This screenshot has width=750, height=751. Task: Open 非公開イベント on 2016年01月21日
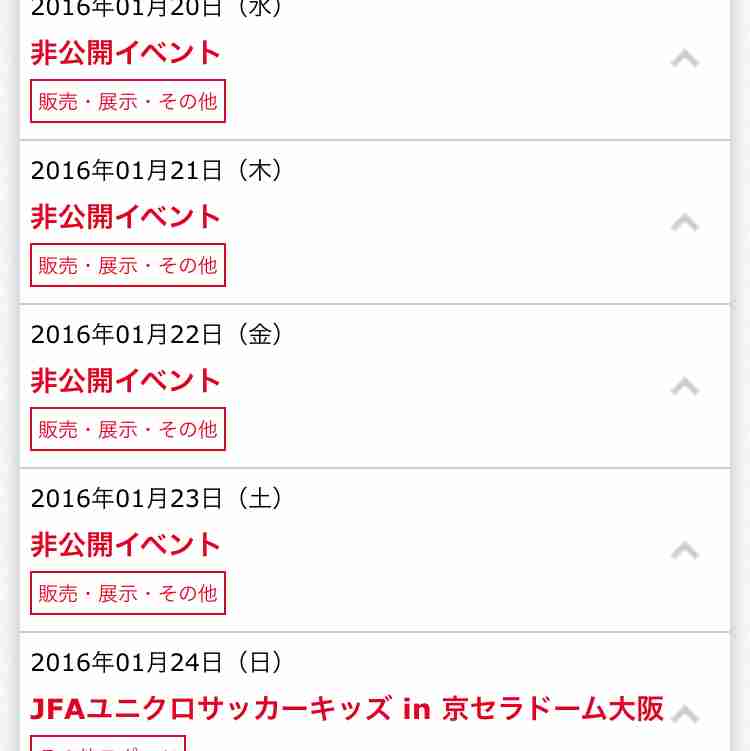[126, 217]
